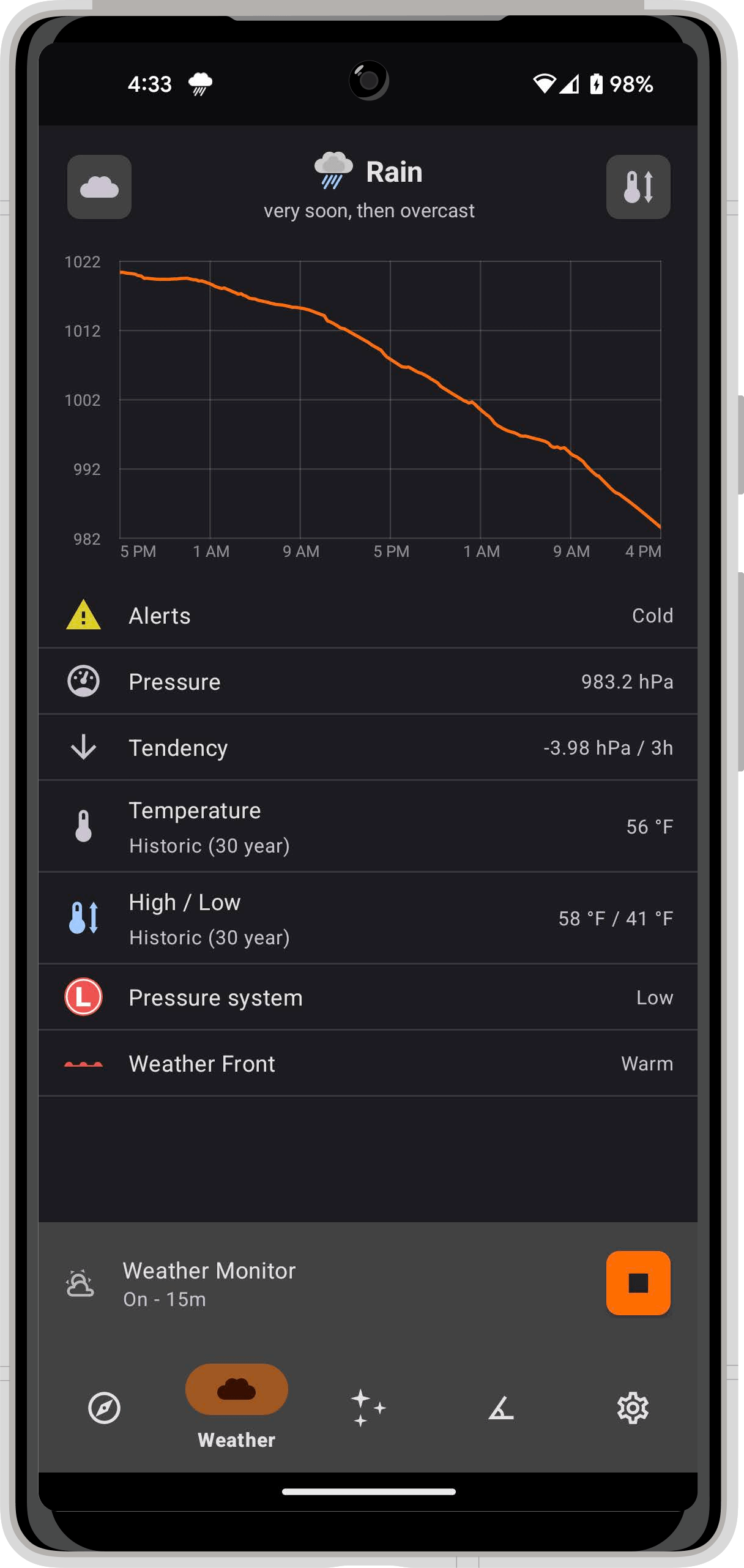Screen dimensions: 744x1568
Task: Switch to the compass navigation tab
Action: click(x=104, y=1408)
